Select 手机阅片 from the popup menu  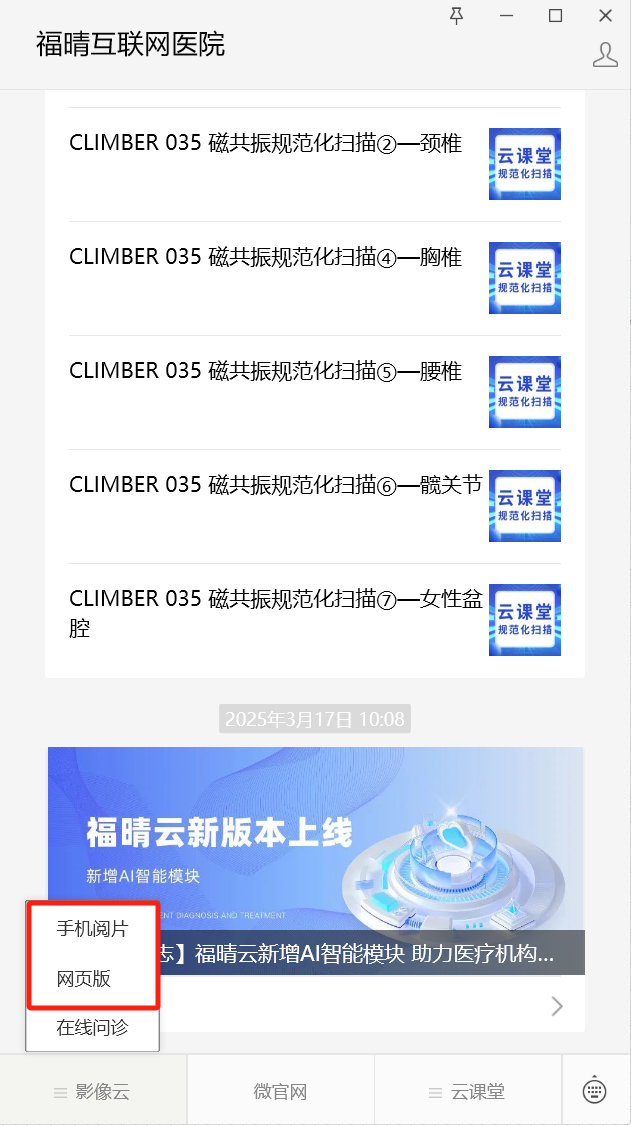(92, 929)
